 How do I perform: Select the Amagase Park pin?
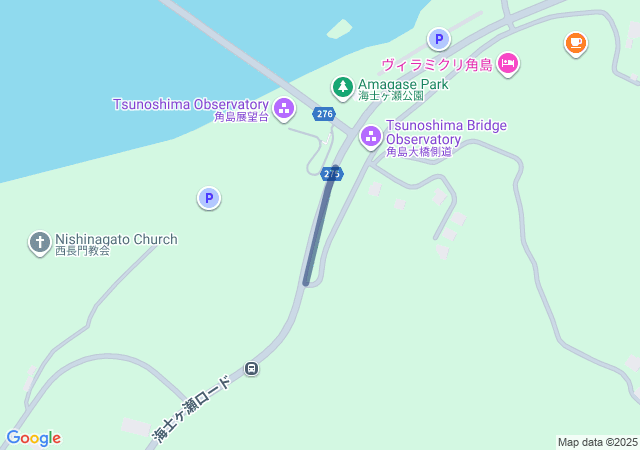(x=343, y=88)
